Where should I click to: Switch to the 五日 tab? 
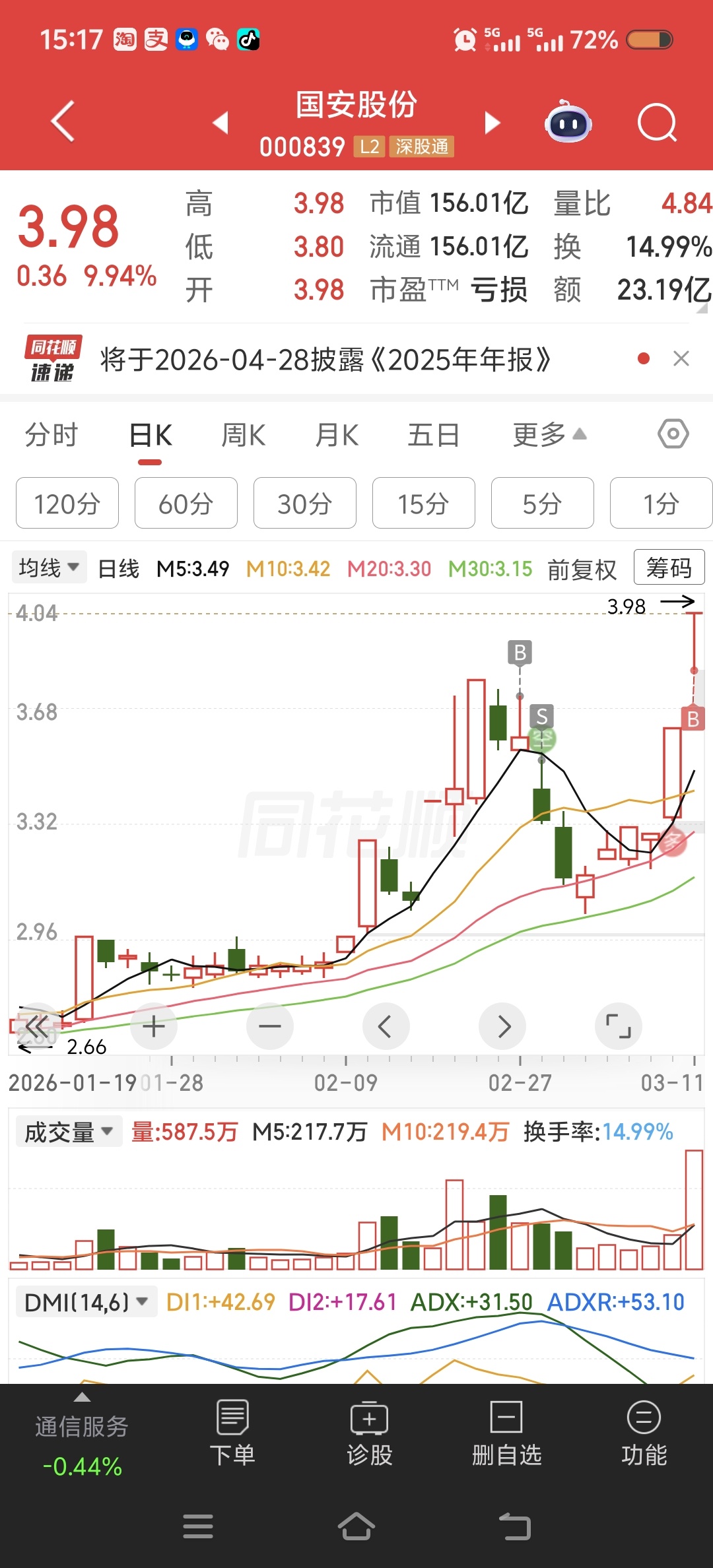pyautogui.click(x=433, y=436)
